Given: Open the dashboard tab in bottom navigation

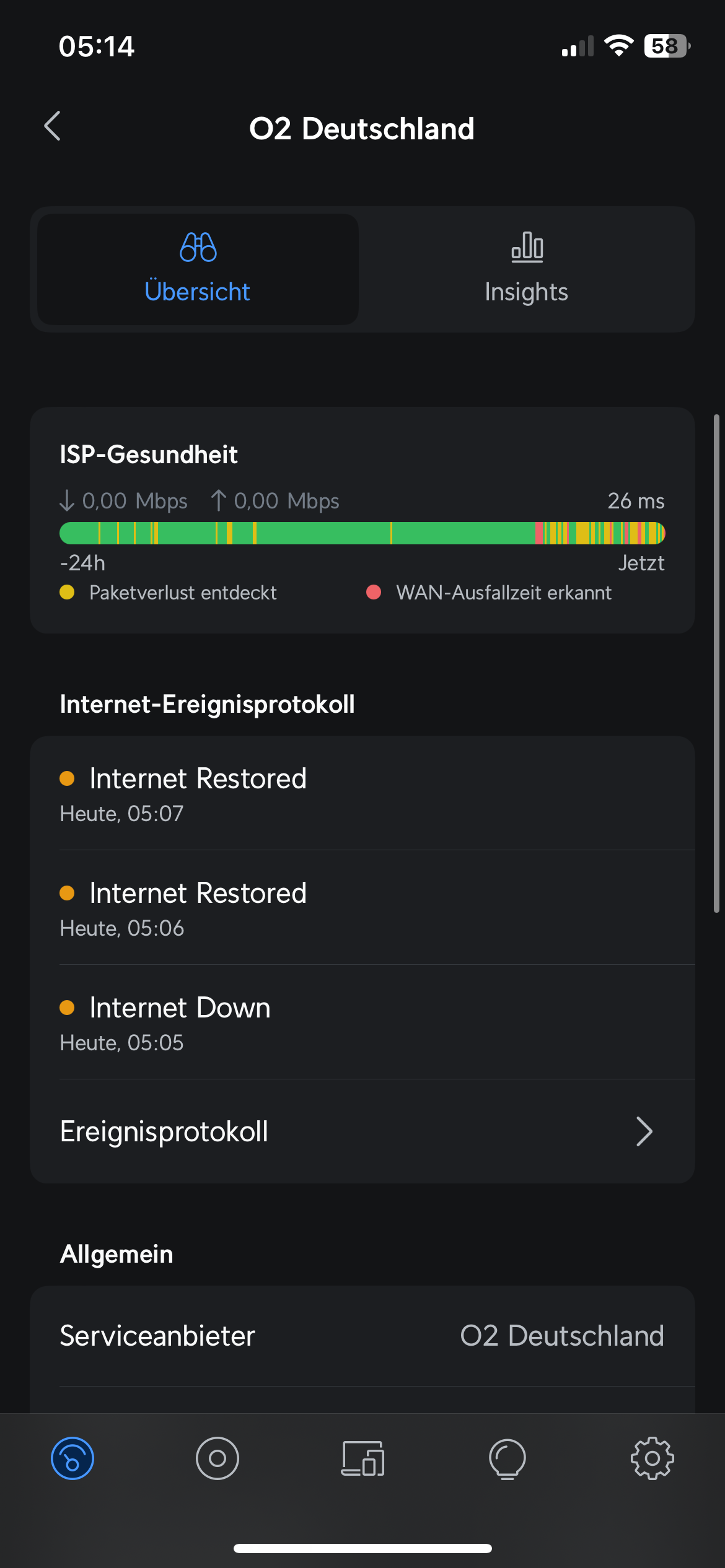Looking at the screenshot, I should pyautogui.click(x=72, y=1458).
